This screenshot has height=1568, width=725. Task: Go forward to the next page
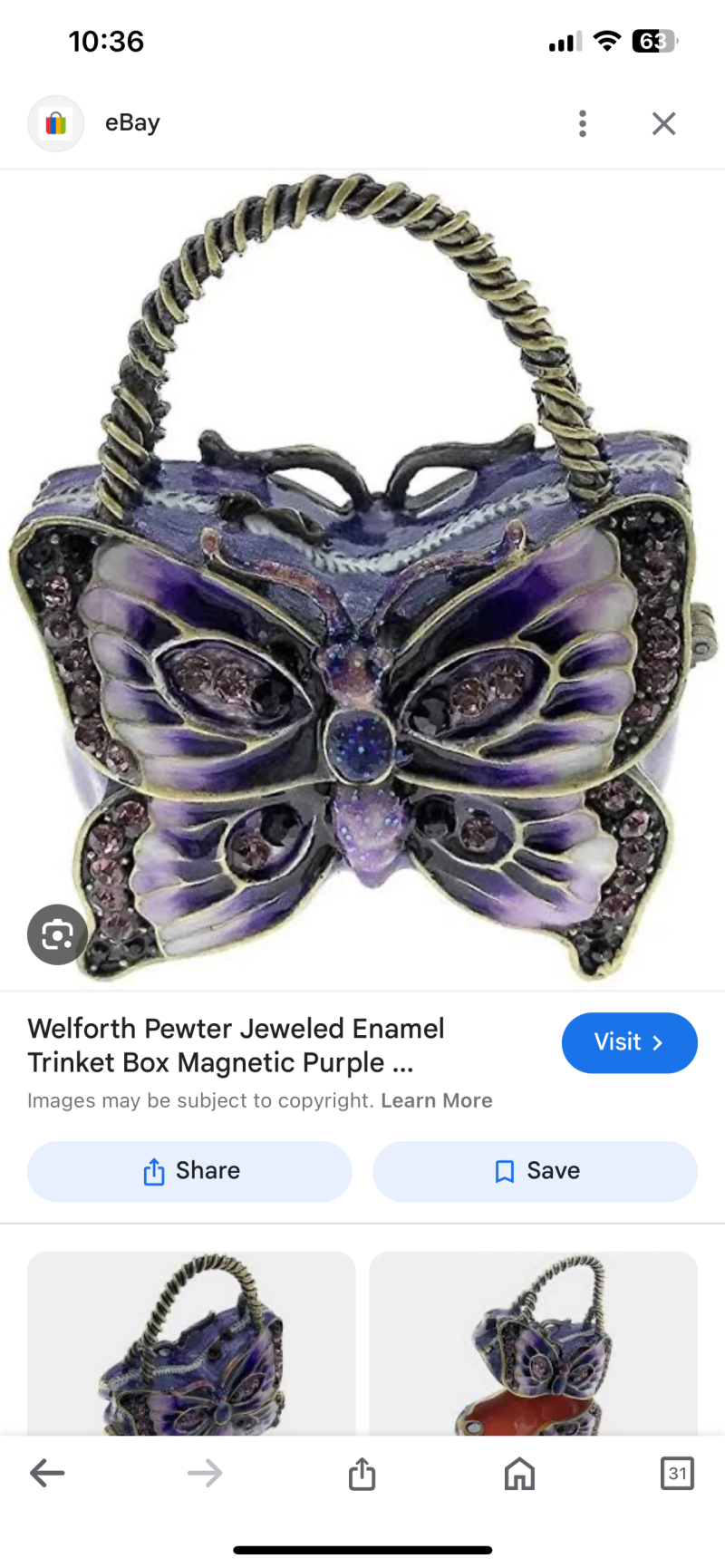pos(205,1473)
